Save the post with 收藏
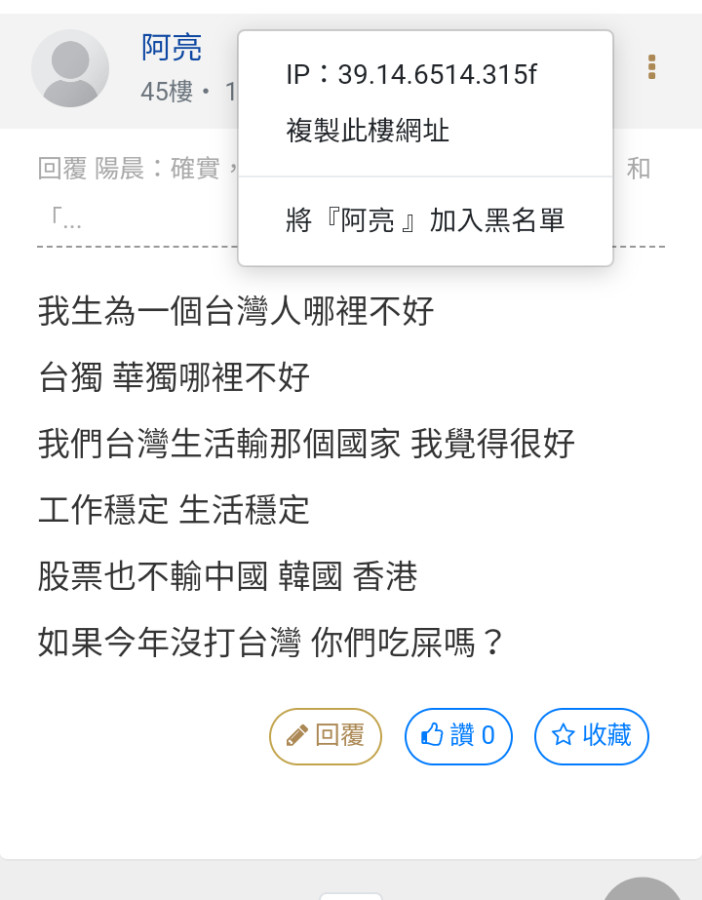The width and height of the screenshot is (702, 900). point(592,736)
